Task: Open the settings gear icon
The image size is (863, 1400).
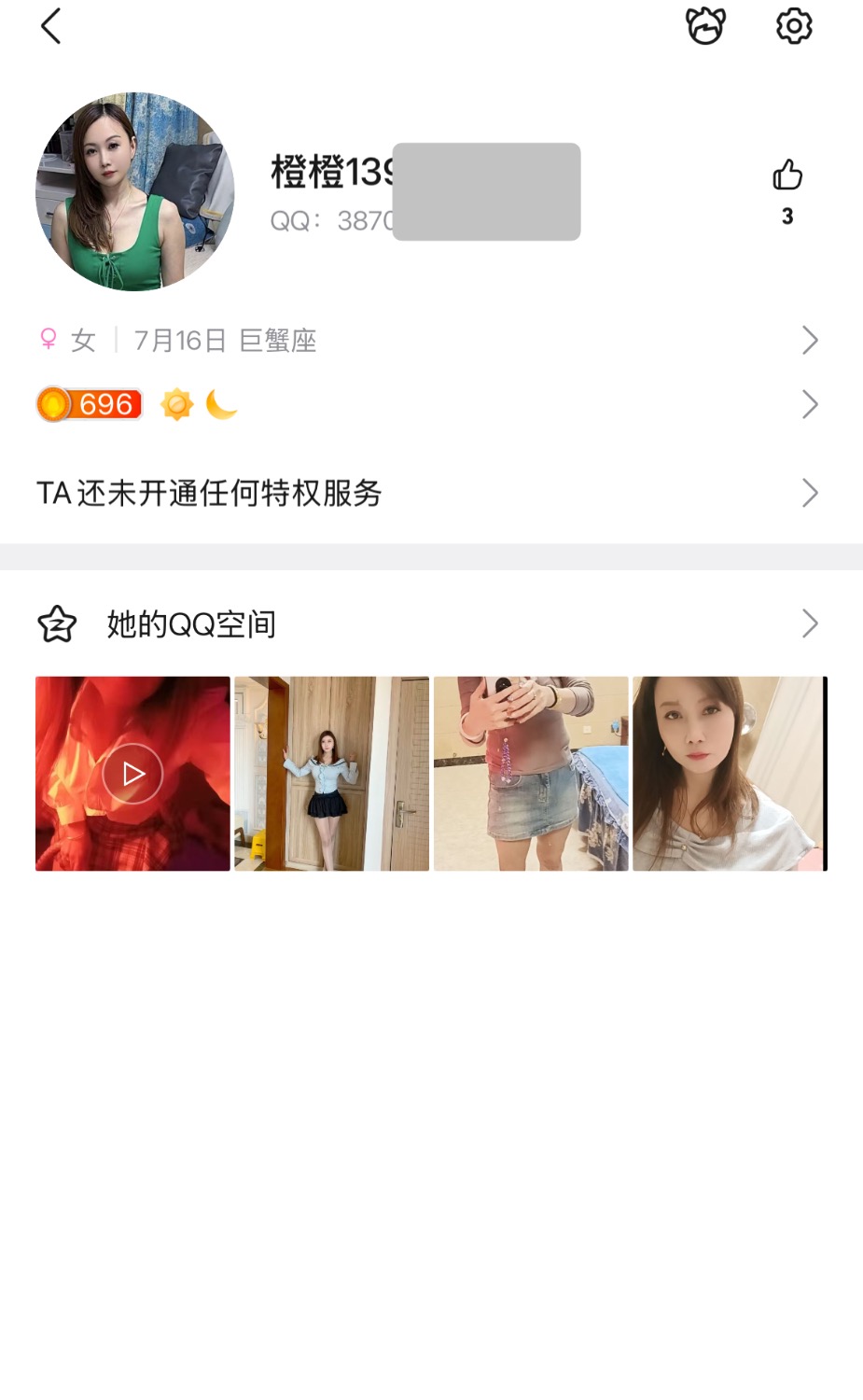Action: pyautogui.click(x=794, y=26)
